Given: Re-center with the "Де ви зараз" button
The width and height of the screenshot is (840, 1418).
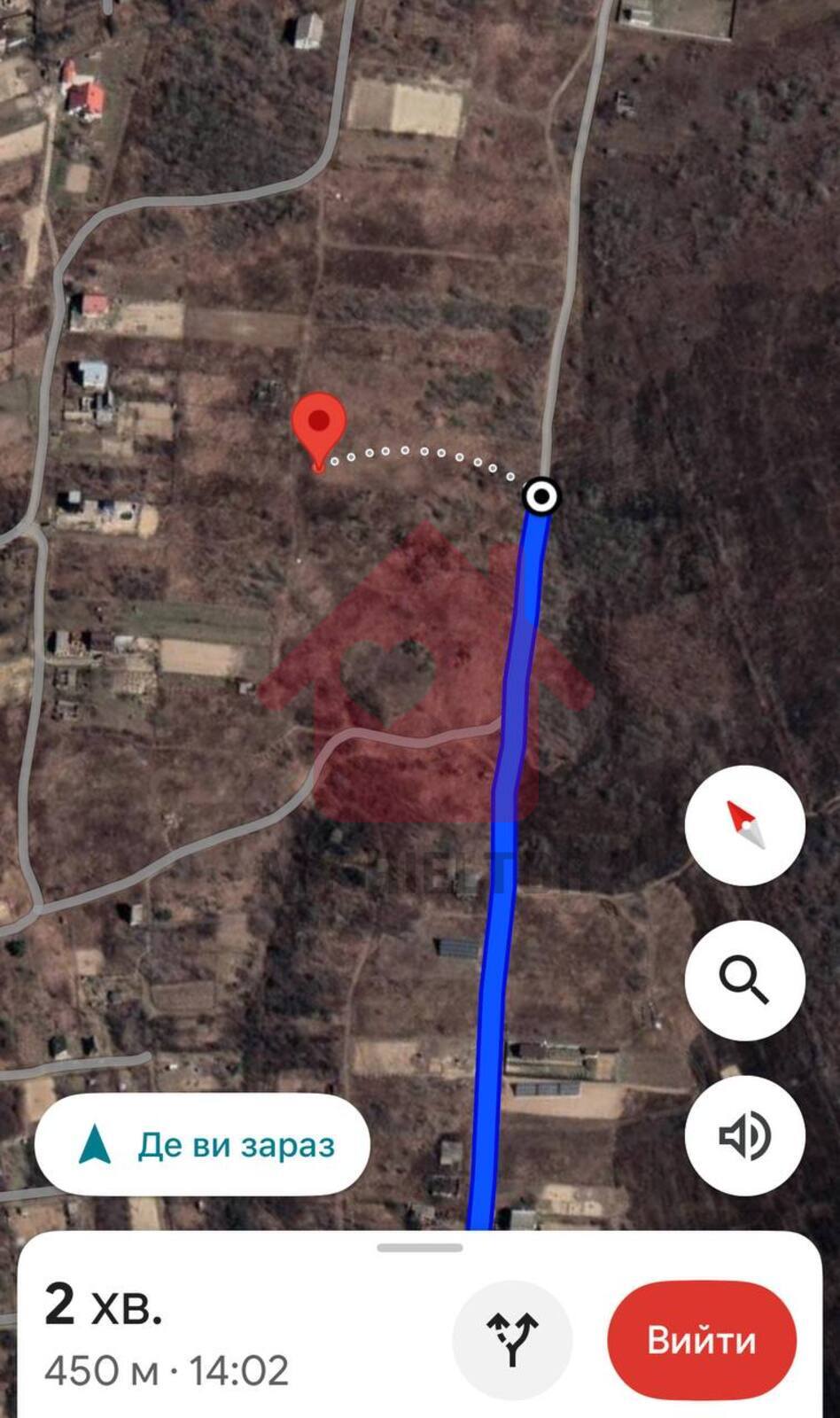Looking at the screenshot, I should pyautogui.click(x=202, y=1144).
